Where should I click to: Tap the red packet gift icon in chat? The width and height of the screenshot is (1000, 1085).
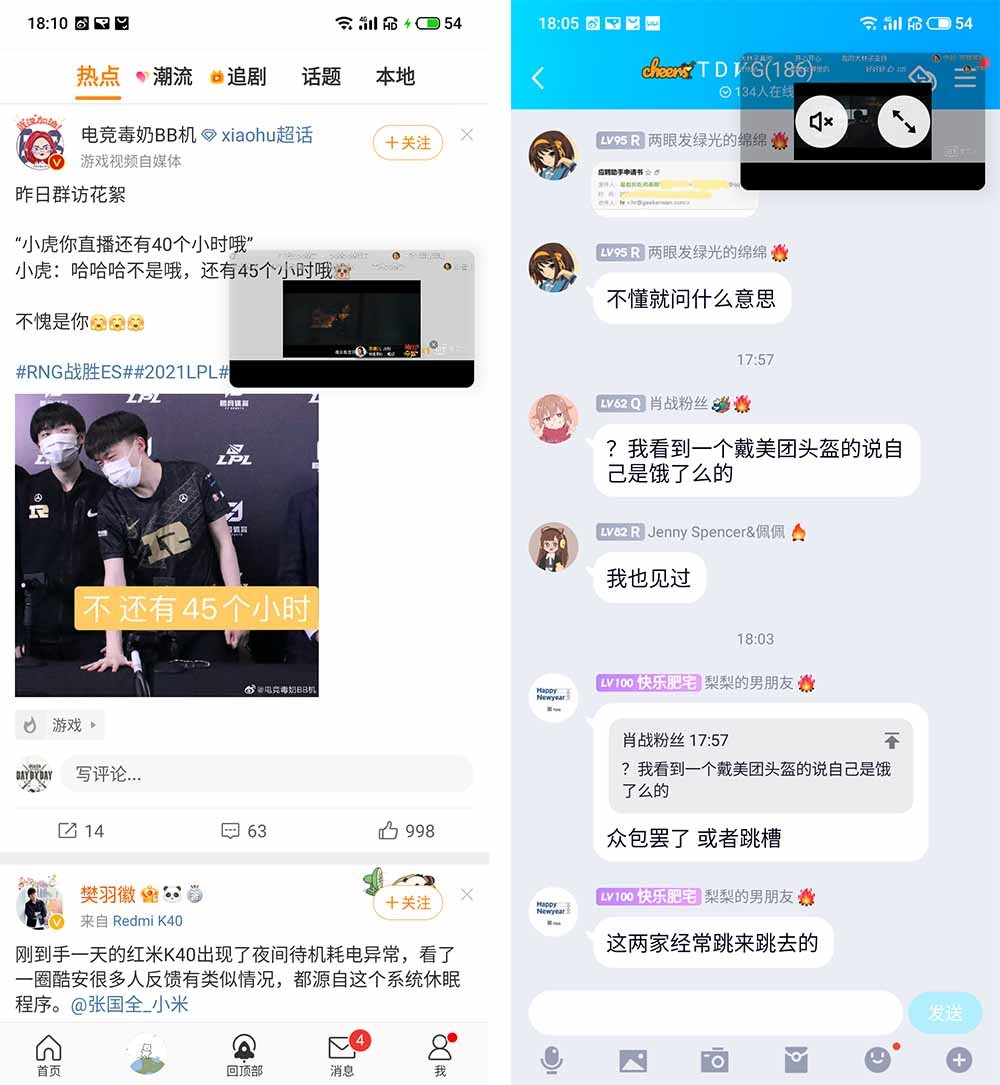click(795, 1059)
